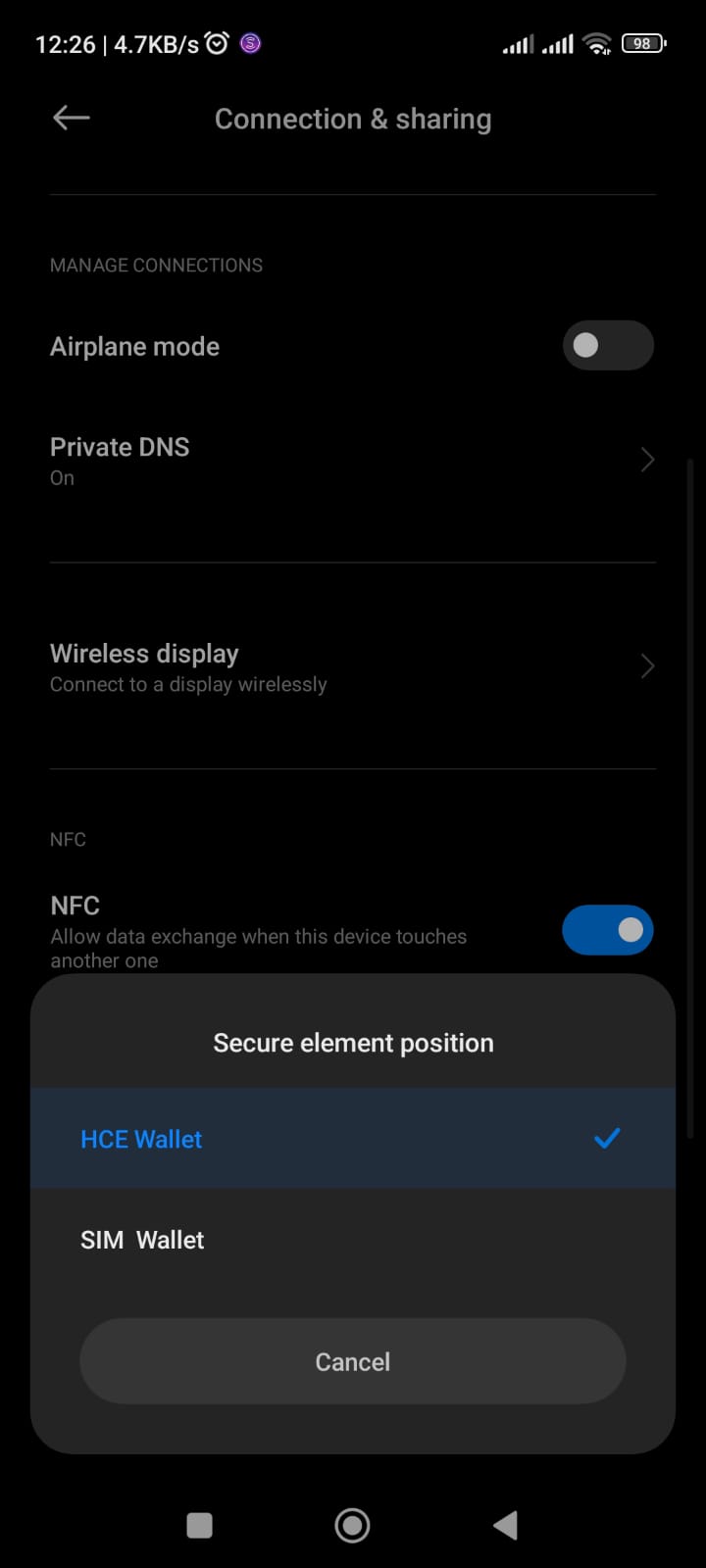Screen dimensions: 706x1568
Task: Turn off the NFC switch
Action: click(608, 930)
